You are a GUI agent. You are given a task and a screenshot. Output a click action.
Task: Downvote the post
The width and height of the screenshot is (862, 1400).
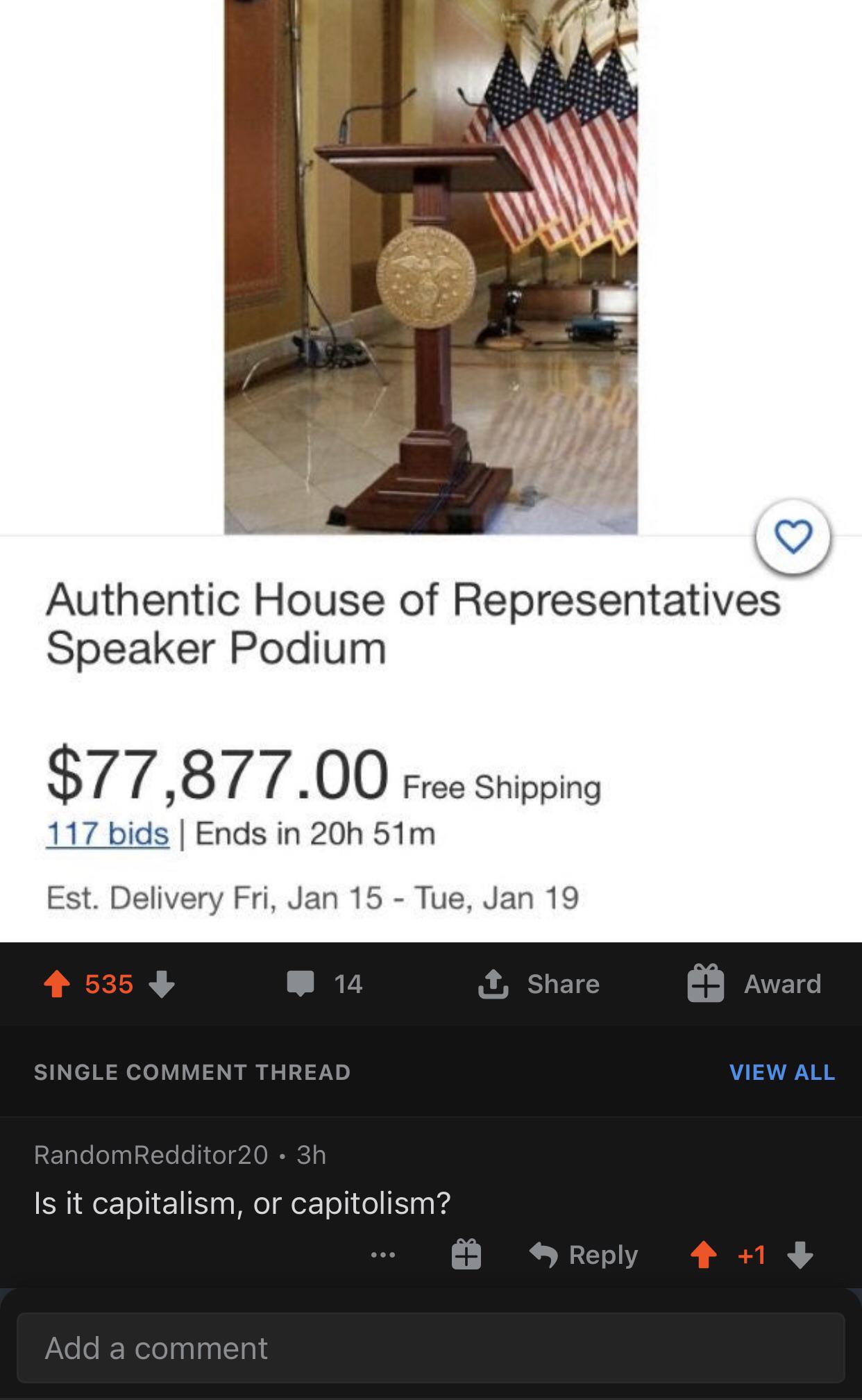[160, 984]
